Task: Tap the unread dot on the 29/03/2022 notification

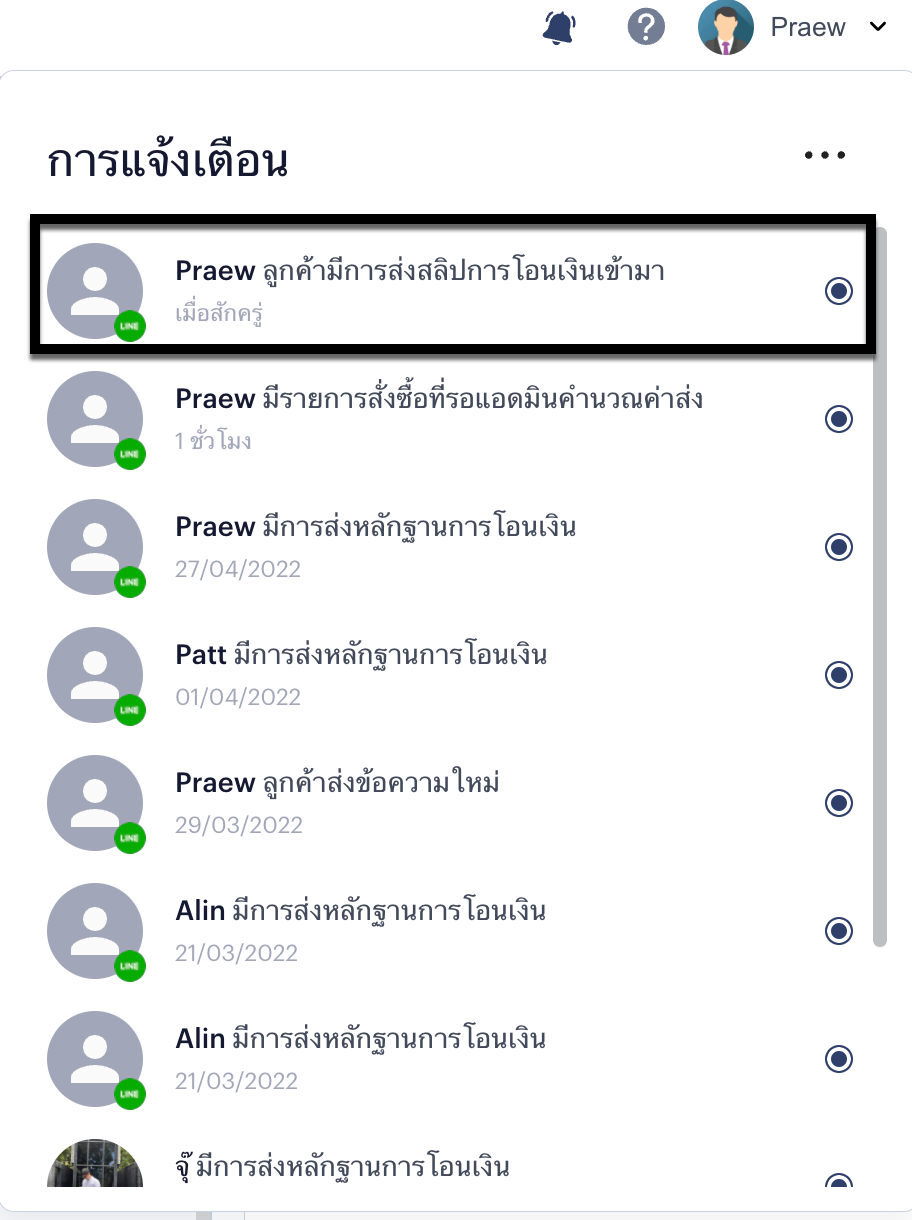Action: [x=839, y=803]
